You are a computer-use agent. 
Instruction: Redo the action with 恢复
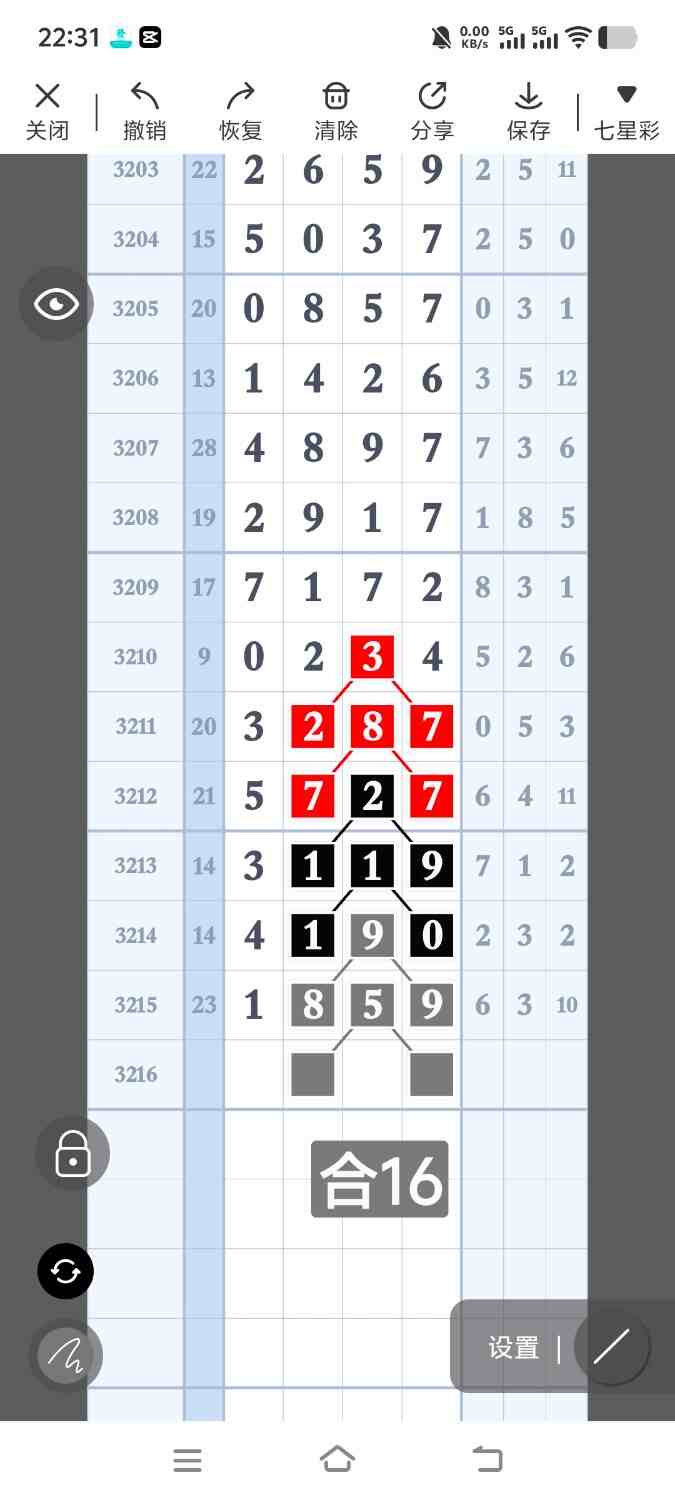pos(240,111)
